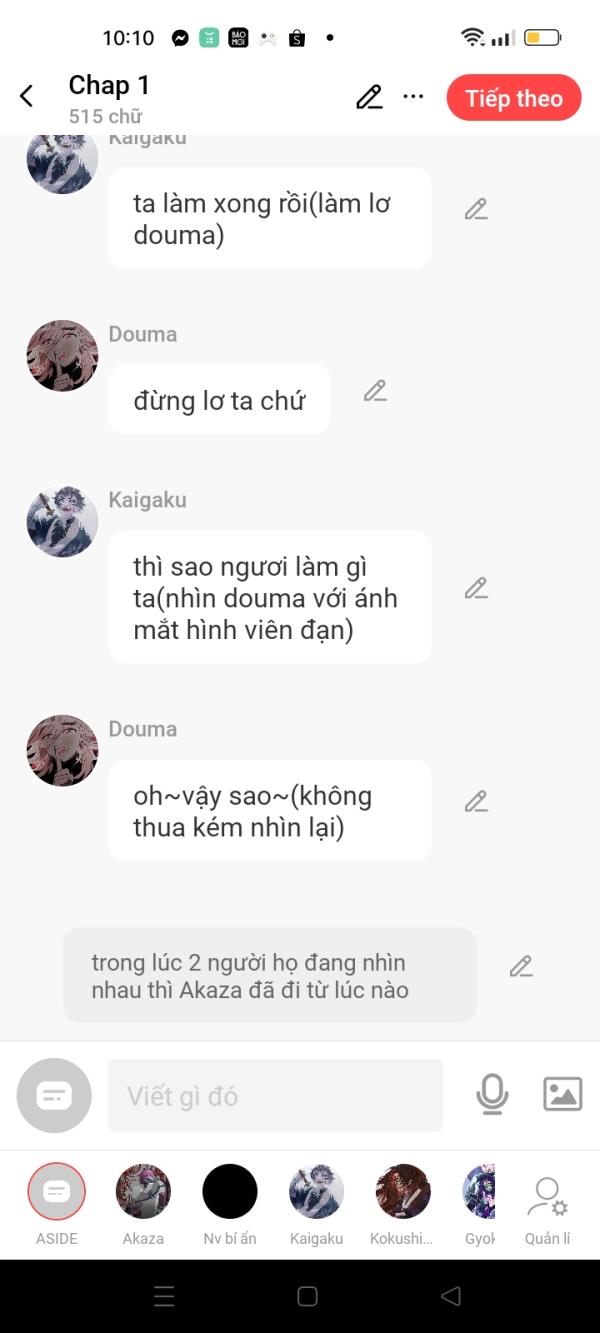Tap the Tiếp theo button

point(514,98)
